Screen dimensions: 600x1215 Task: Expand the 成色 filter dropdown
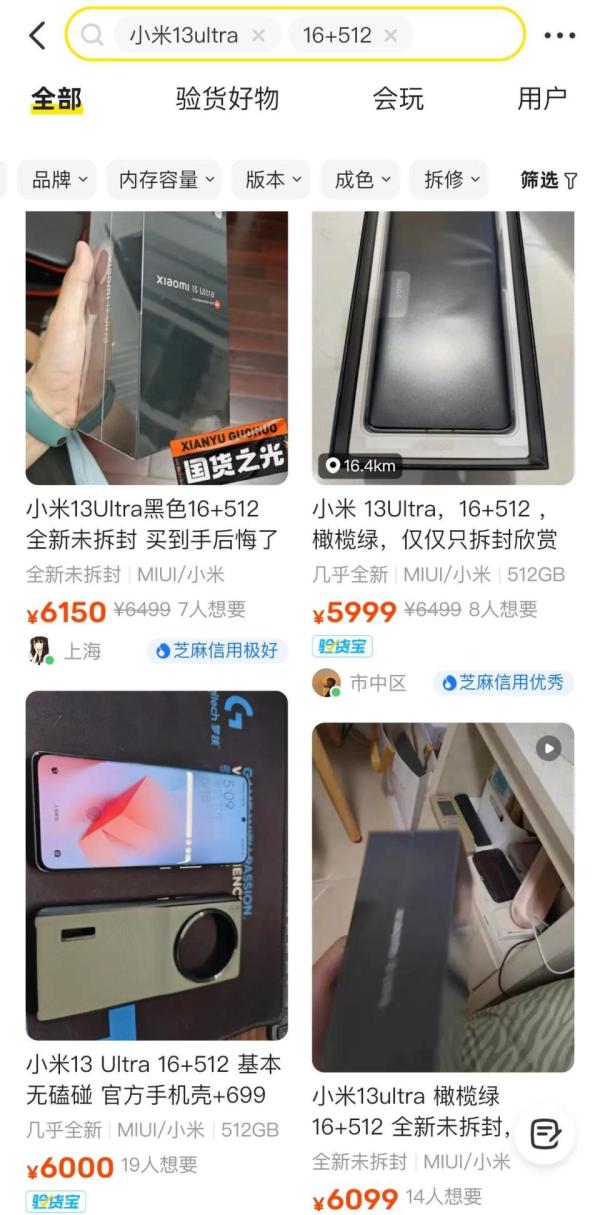pos(360,180)
